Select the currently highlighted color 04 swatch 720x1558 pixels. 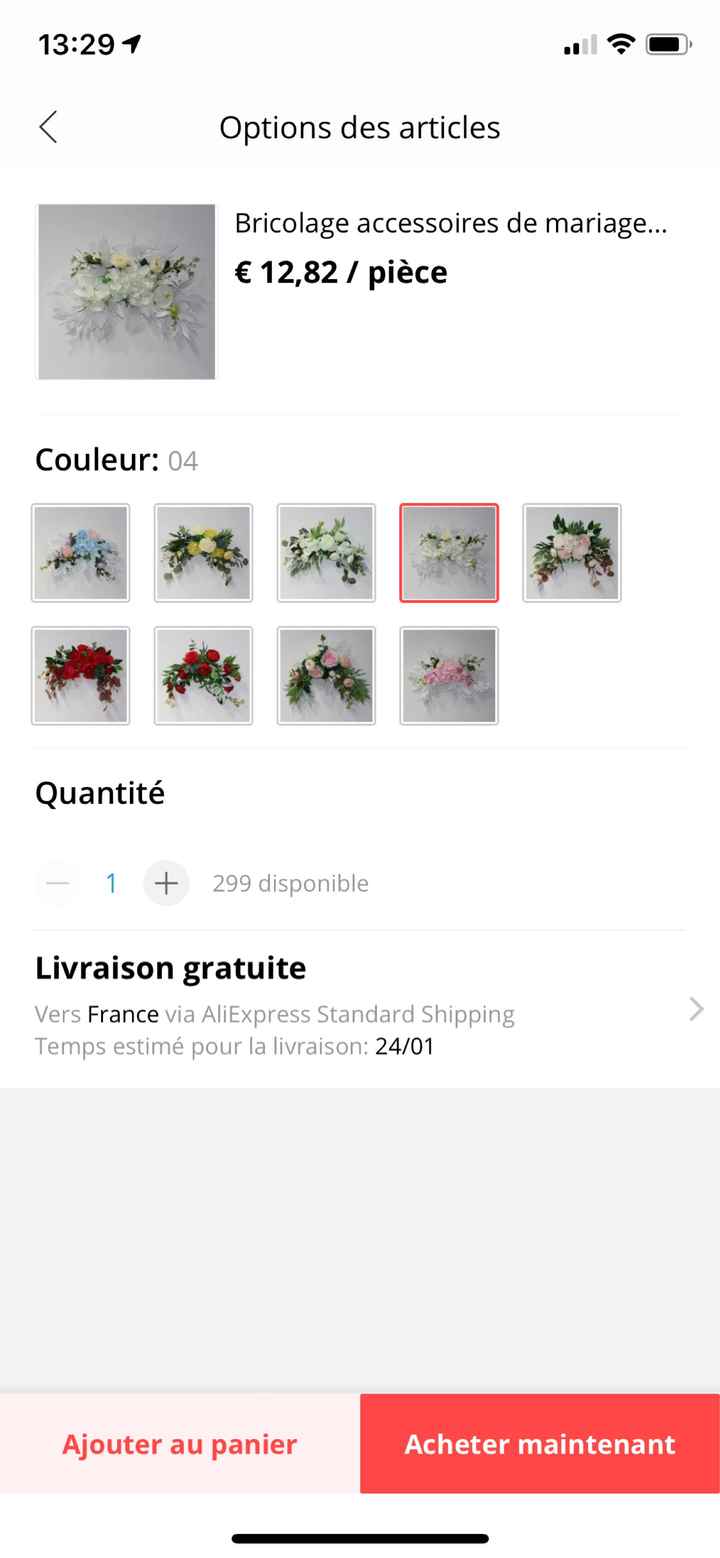[448, 552]
